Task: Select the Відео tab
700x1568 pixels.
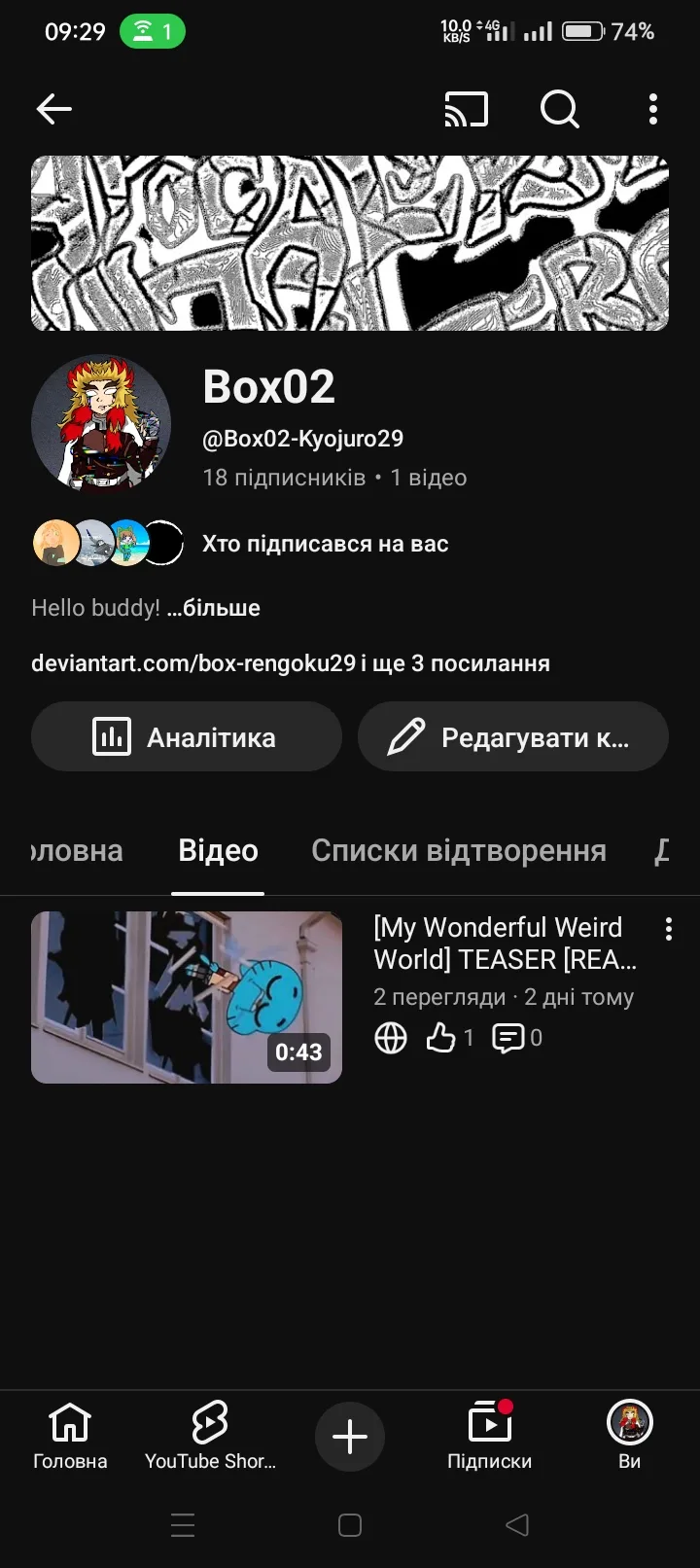Action: 218,851
